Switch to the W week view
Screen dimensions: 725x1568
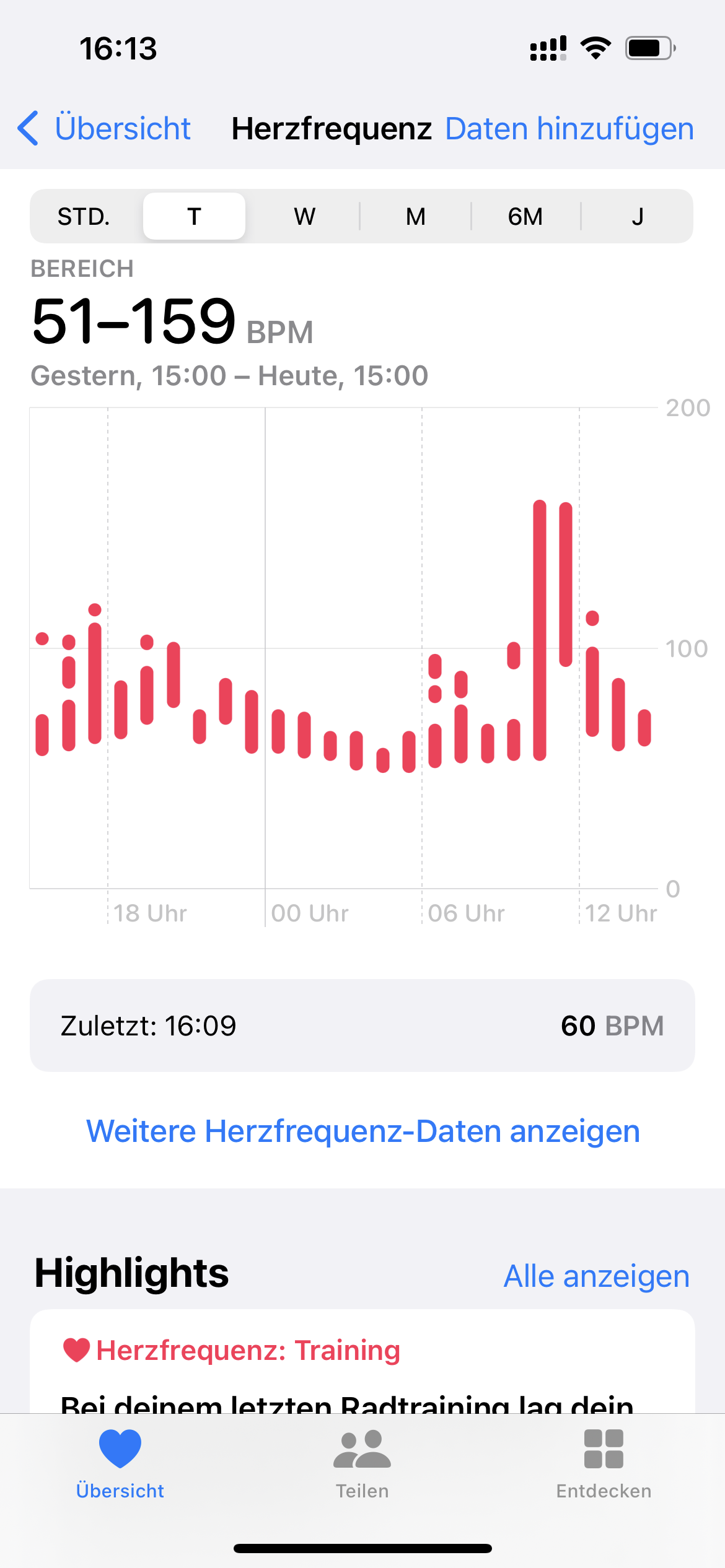pyautogui.click(x=305, y=217)
